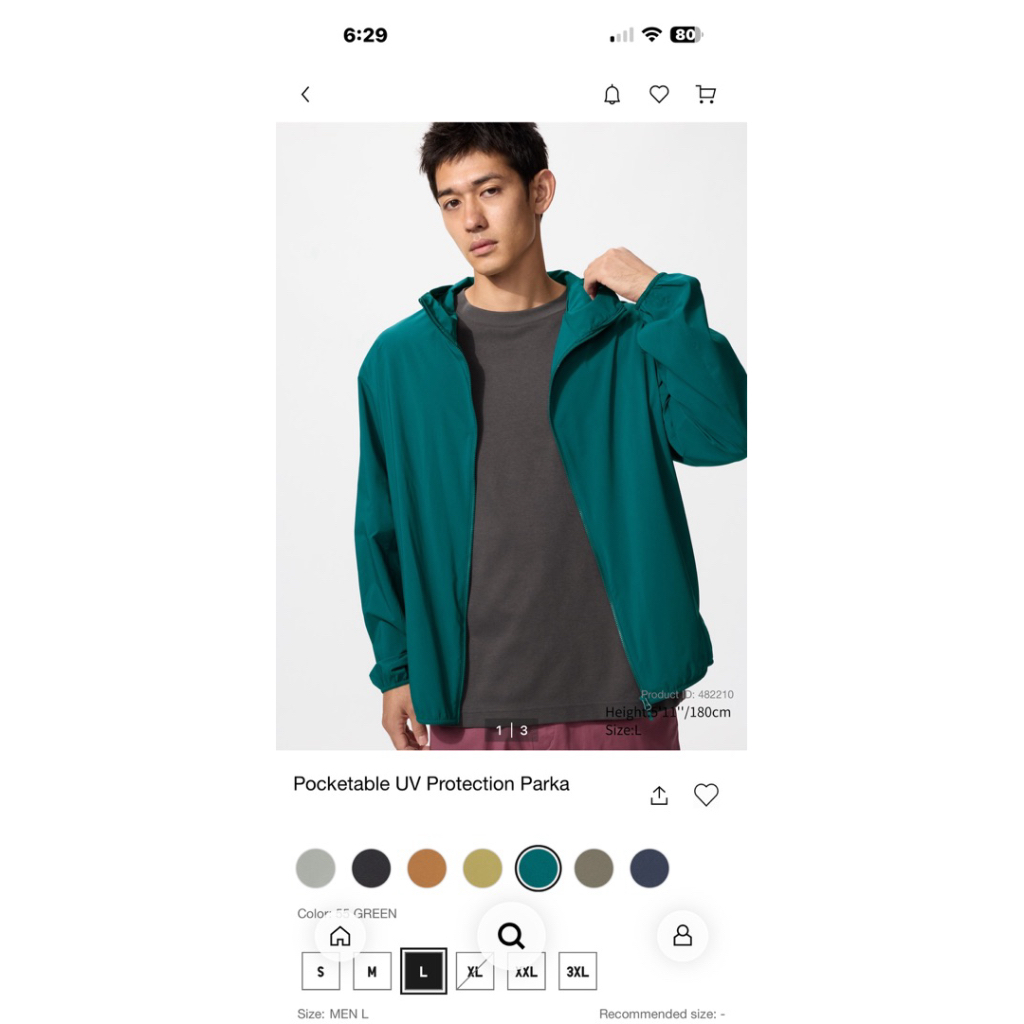The height and width of the screenshot is (1024, 1024).
Task: Open the notifications bell
Action: (612, 95)
